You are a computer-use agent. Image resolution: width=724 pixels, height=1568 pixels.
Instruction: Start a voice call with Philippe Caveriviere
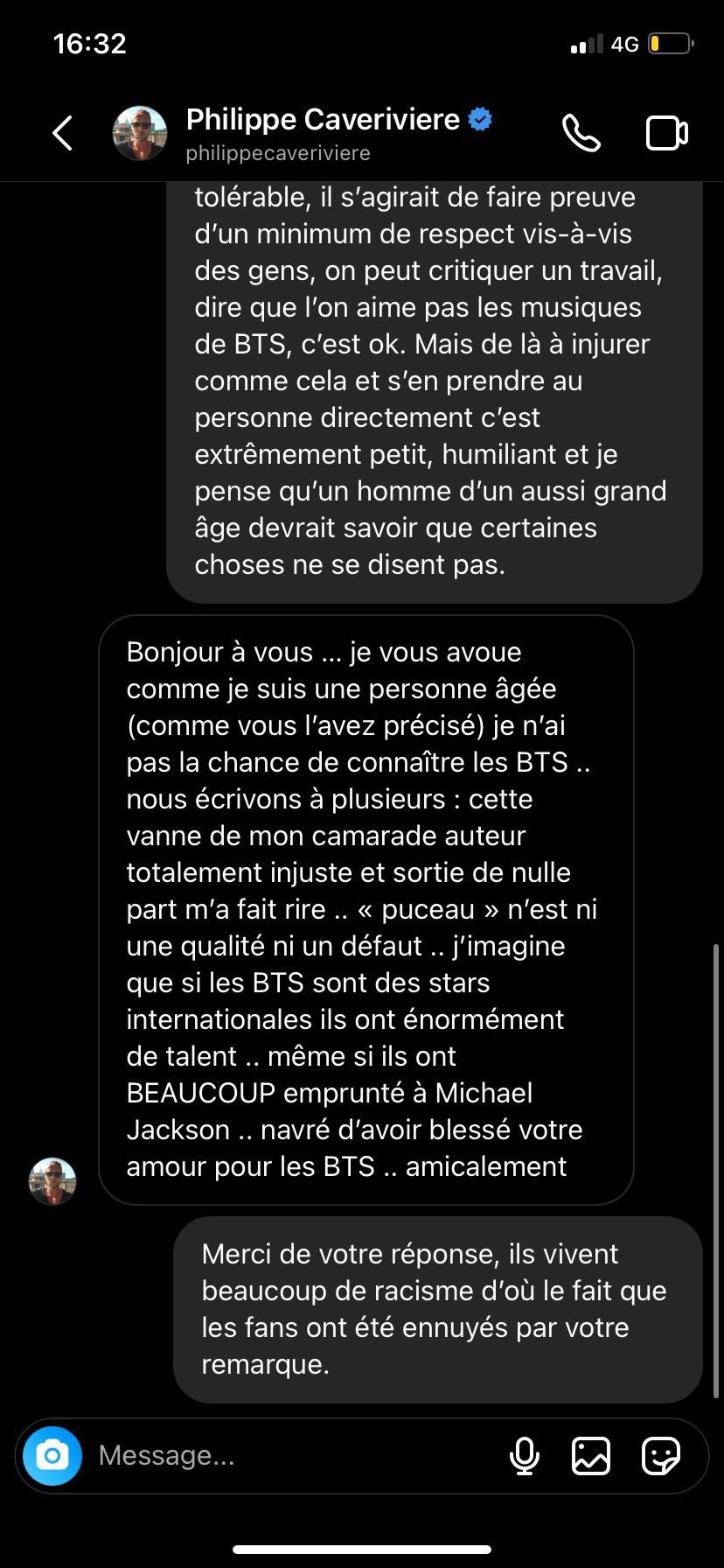coord(581,134)
